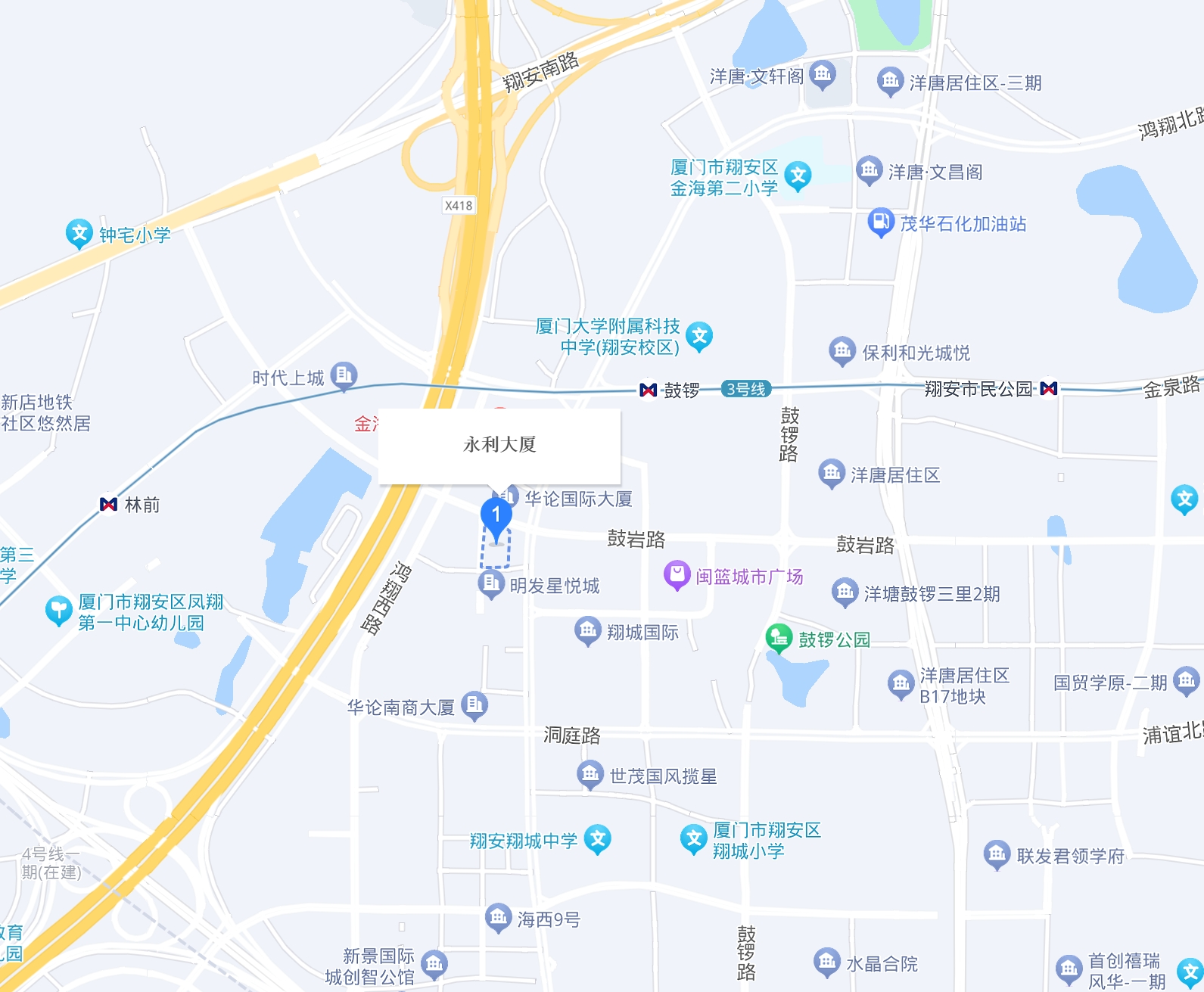Tap the blue marker numbered 1
This screenshot has height=992, width=1204.
496,517
